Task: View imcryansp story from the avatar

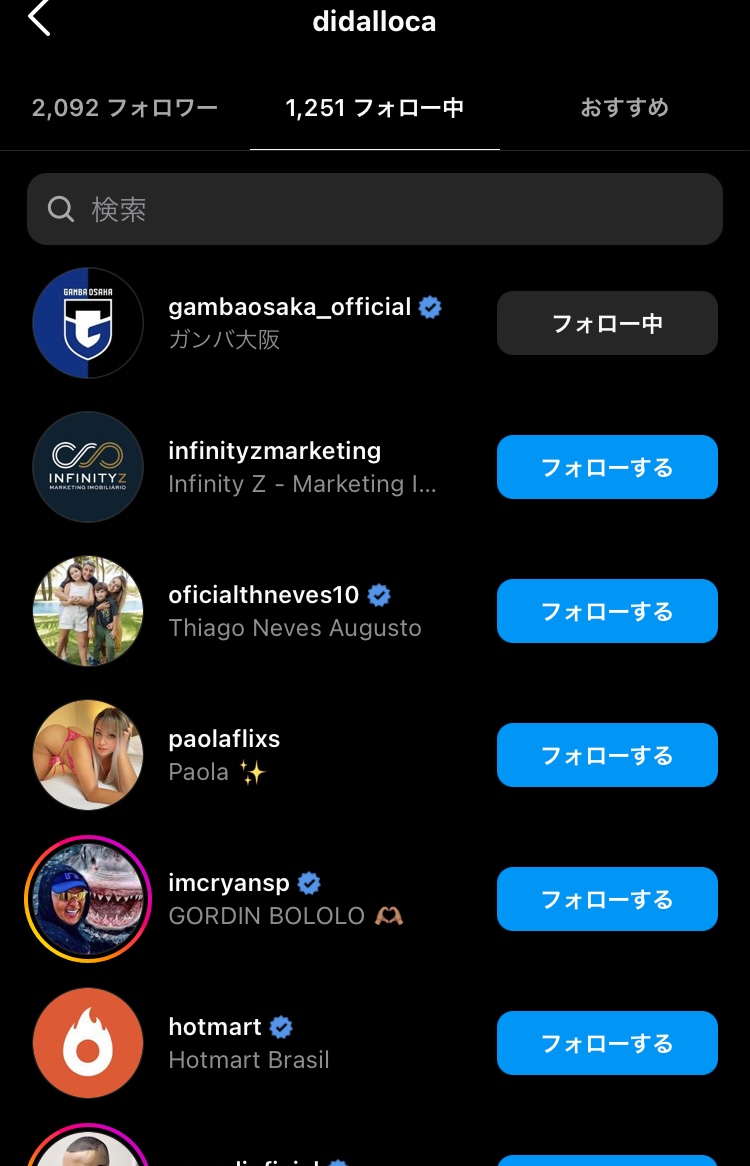Action: tap(88, 899)
